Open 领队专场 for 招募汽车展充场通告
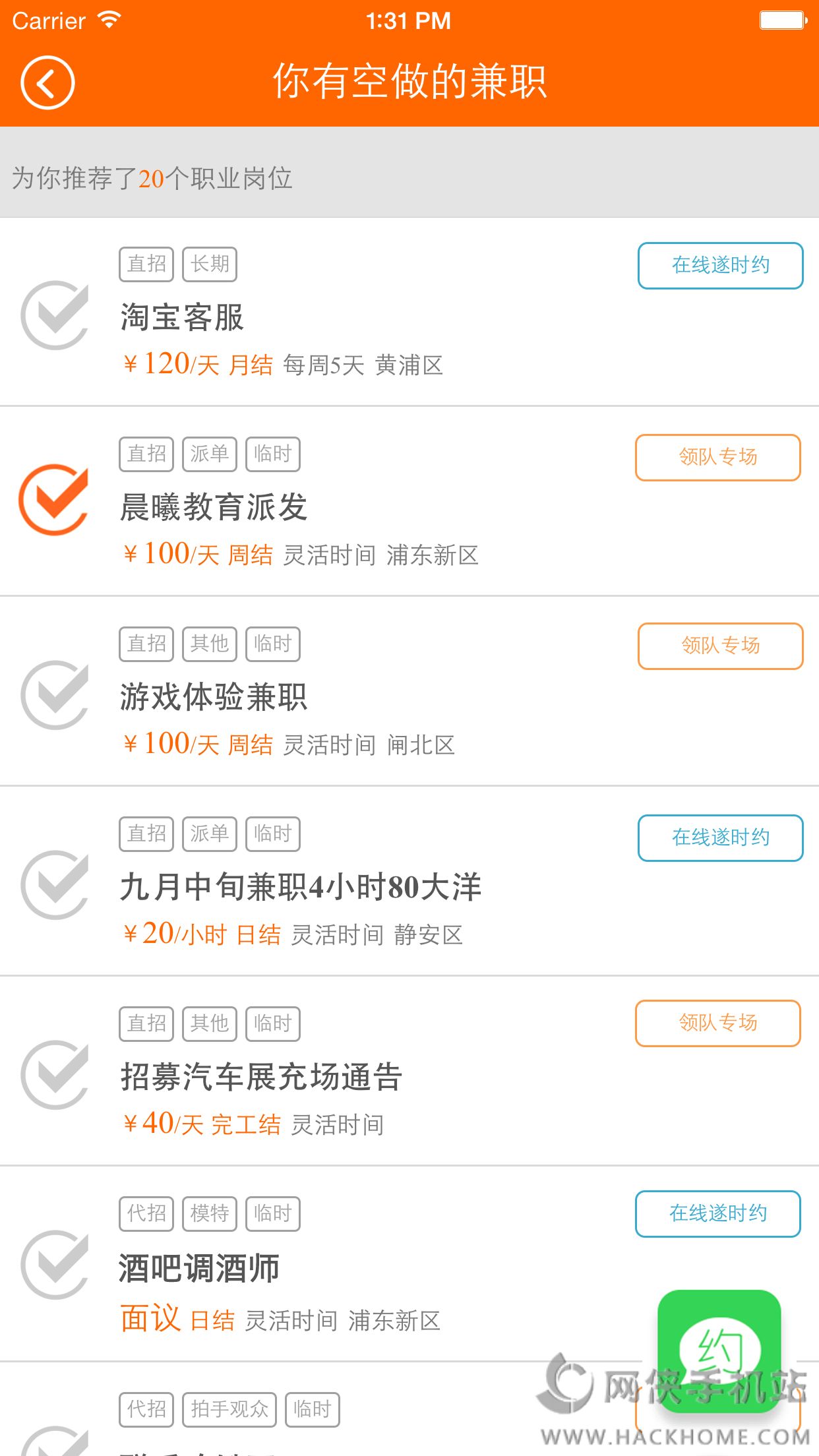Viewport: 819px width, 1456px height. pos(718,1023)
